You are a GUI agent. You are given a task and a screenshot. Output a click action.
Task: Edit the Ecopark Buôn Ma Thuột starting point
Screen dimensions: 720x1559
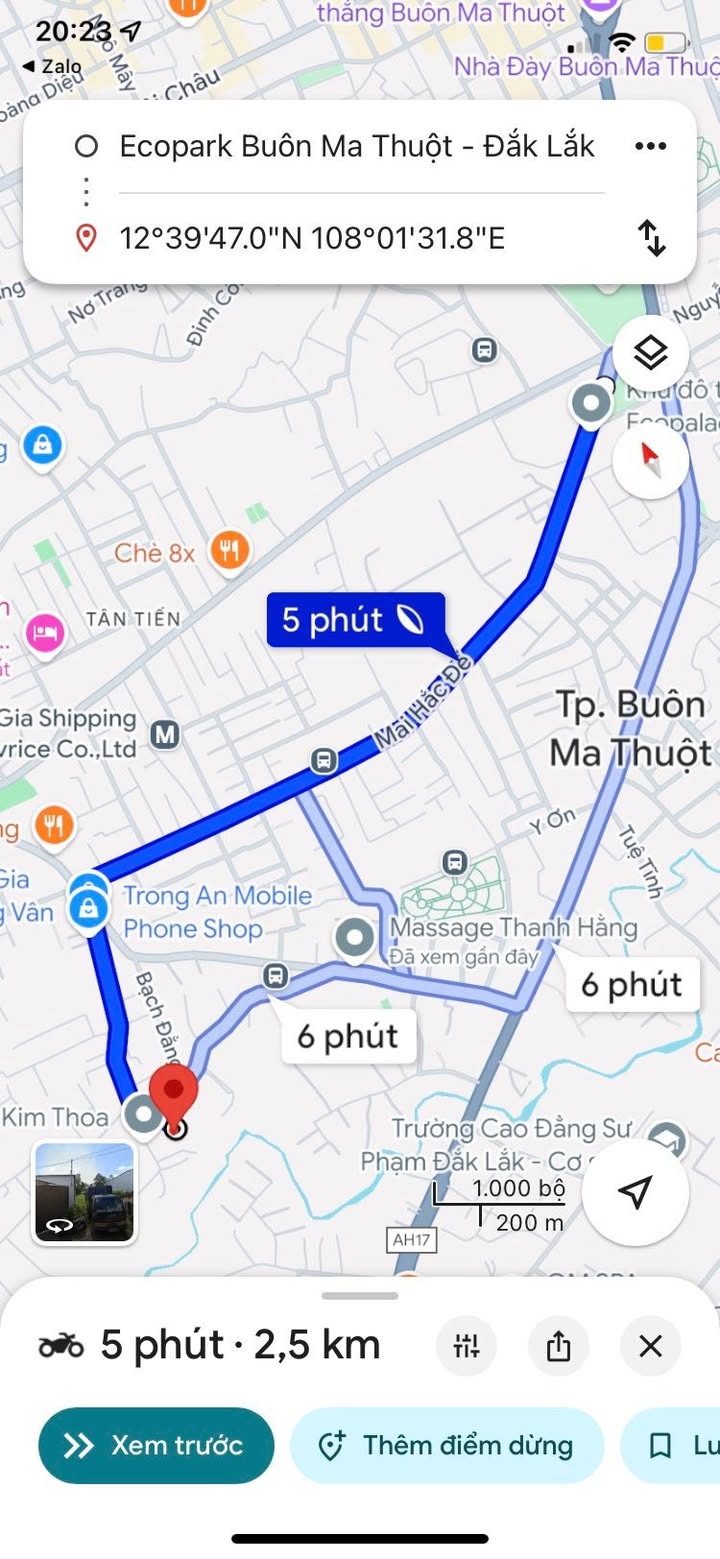coord(357,147)
